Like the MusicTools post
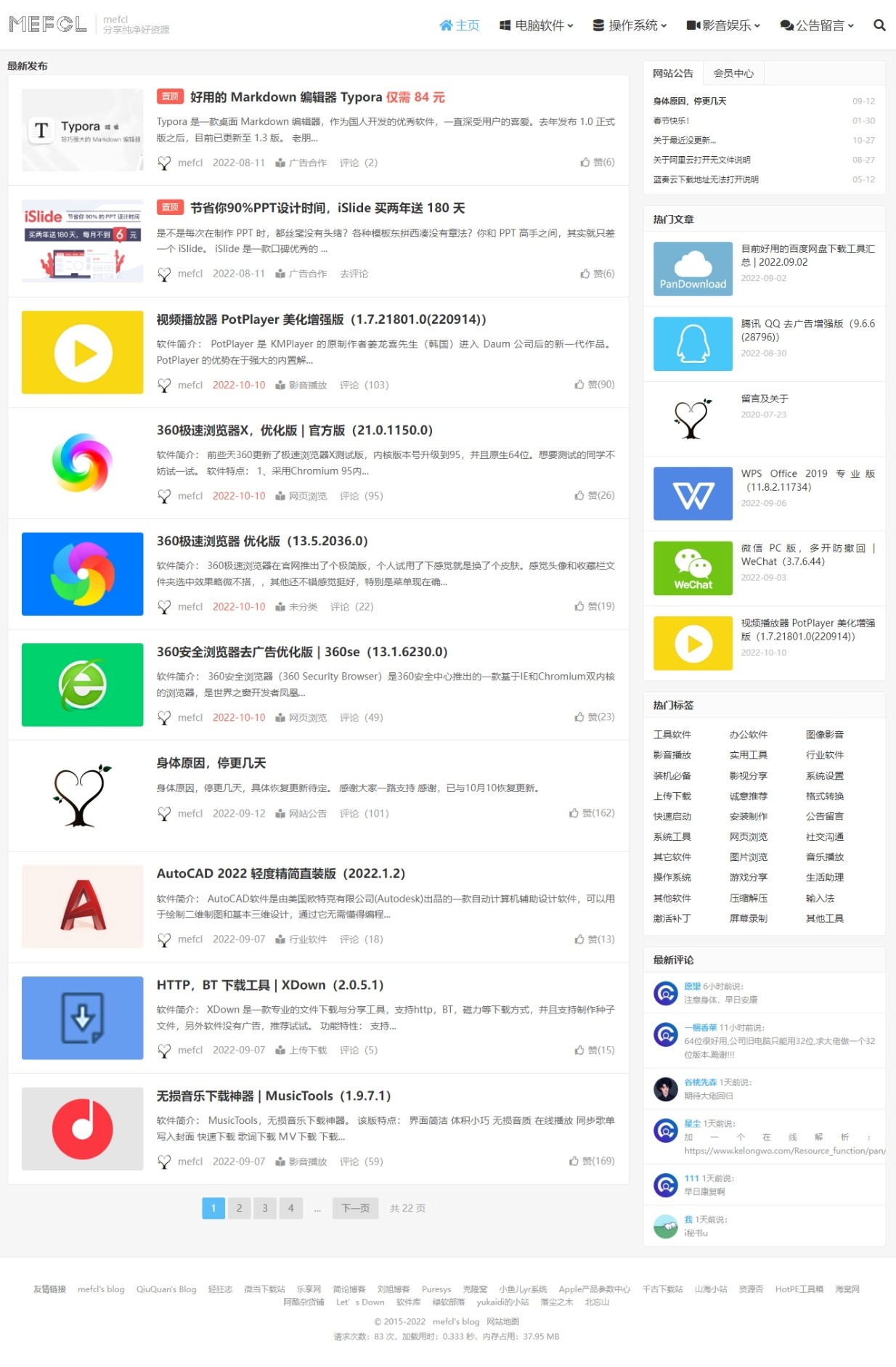 [592, 1161]
